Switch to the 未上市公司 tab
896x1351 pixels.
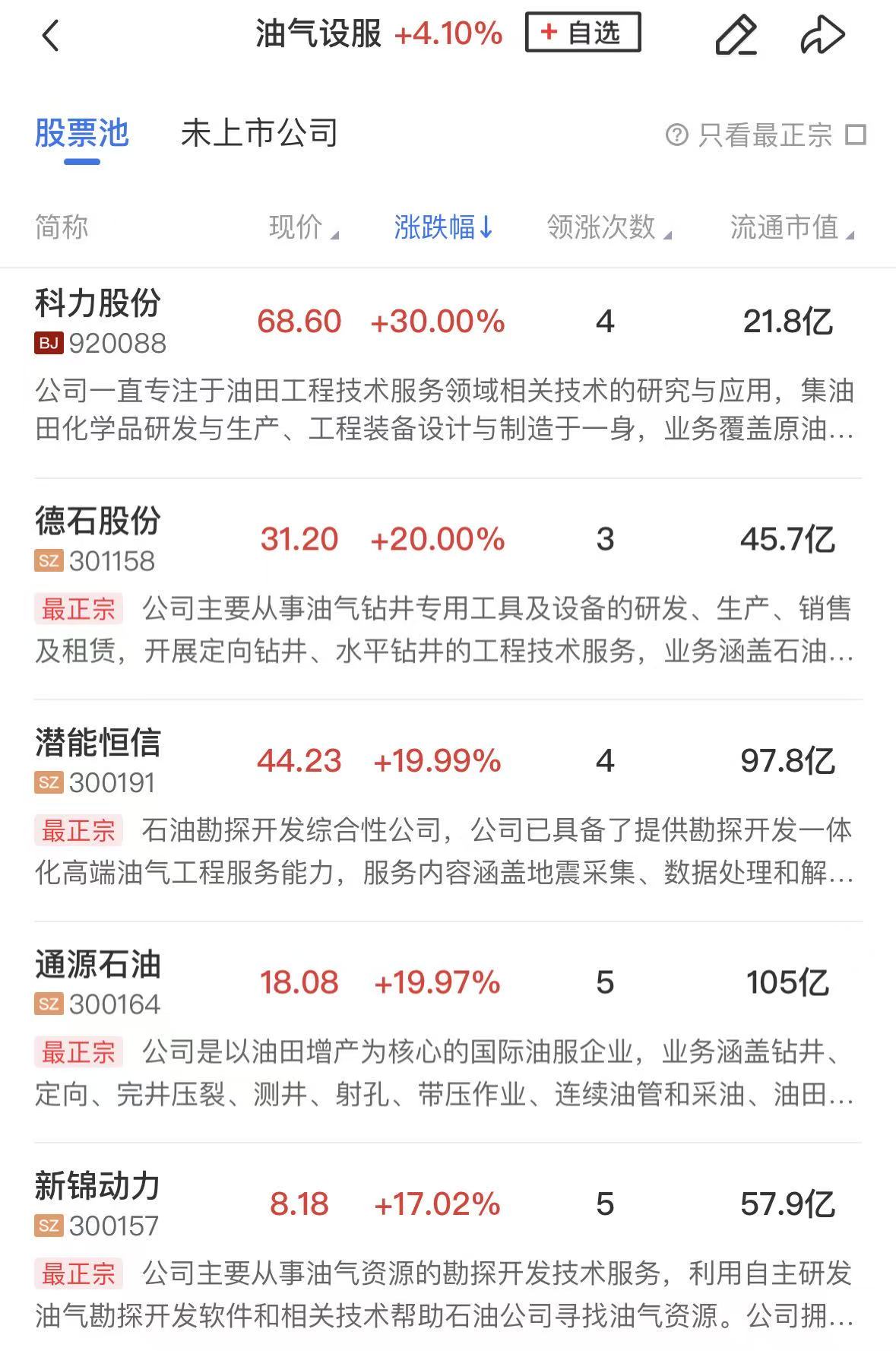(259, 134)
